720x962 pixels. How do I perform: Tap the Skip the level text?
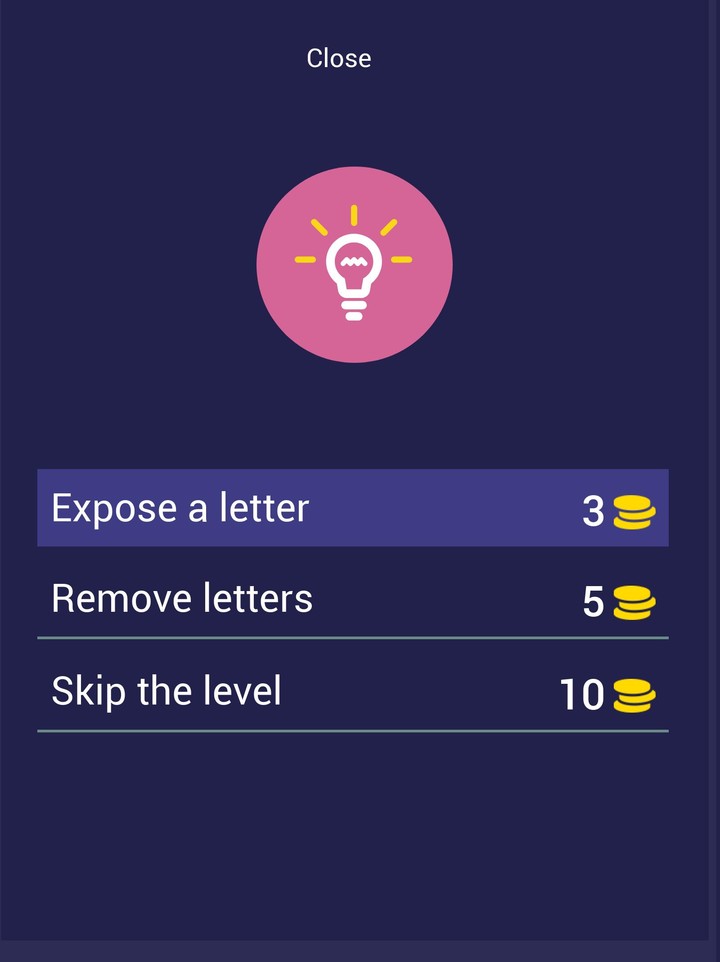(x=167, y=690)
